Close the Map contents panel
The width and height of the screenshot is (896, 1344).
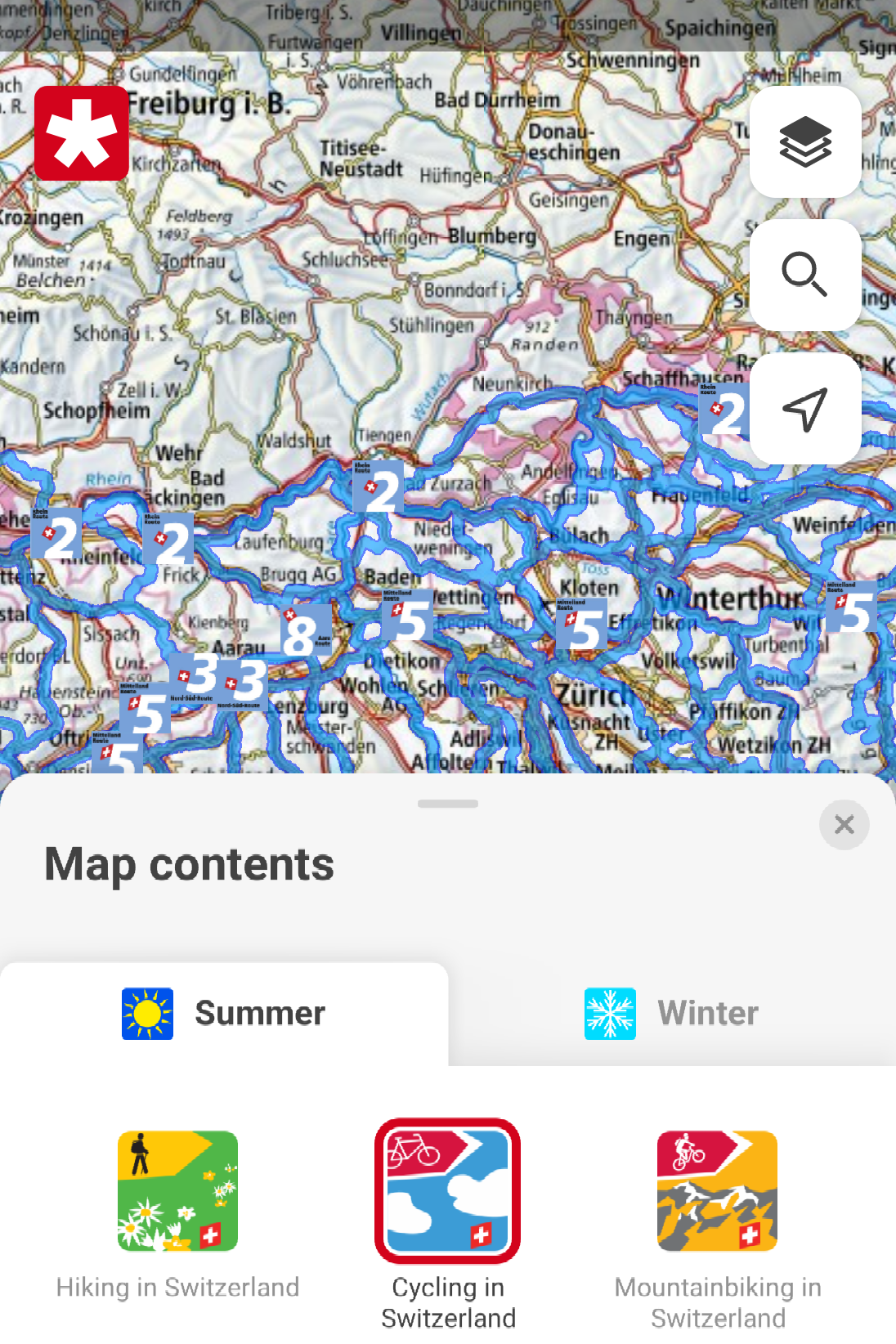[x=844, y=824]
